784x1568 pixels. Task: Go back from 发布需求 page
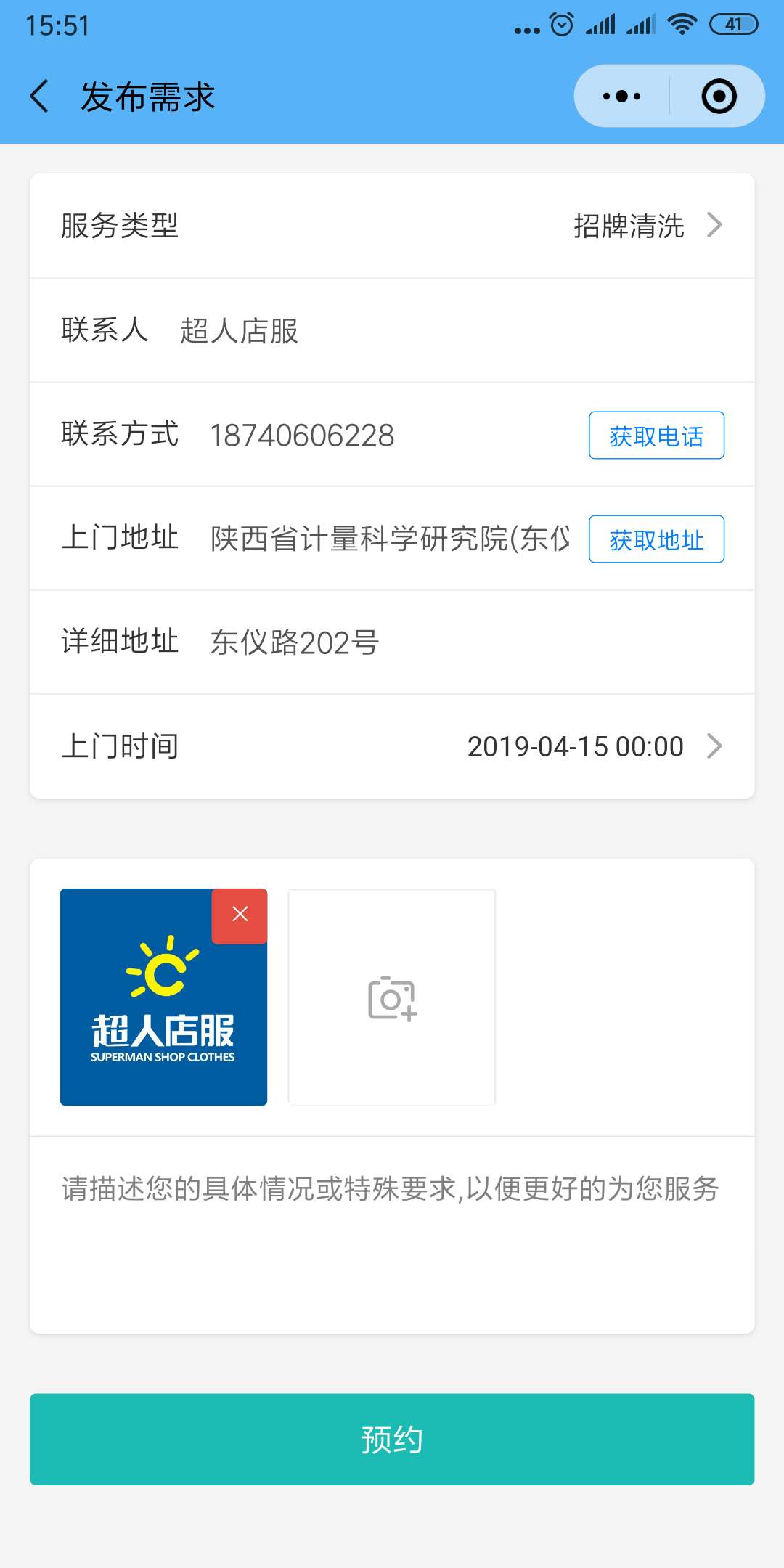(x=40, y=97)
